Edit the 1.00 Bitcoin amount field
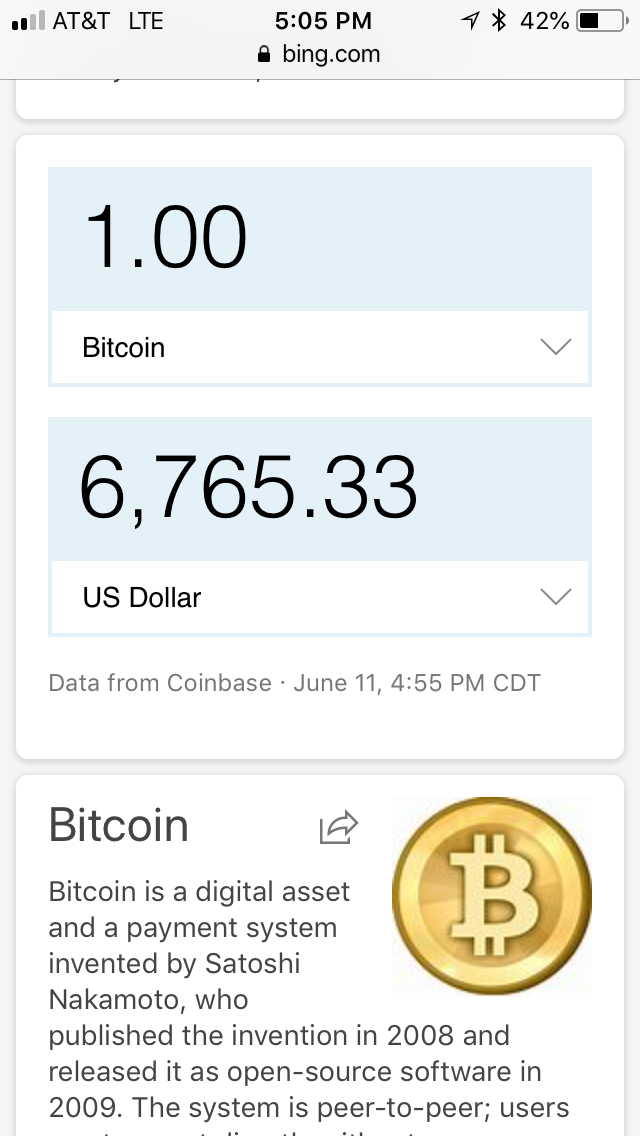 tap(320, 239)
